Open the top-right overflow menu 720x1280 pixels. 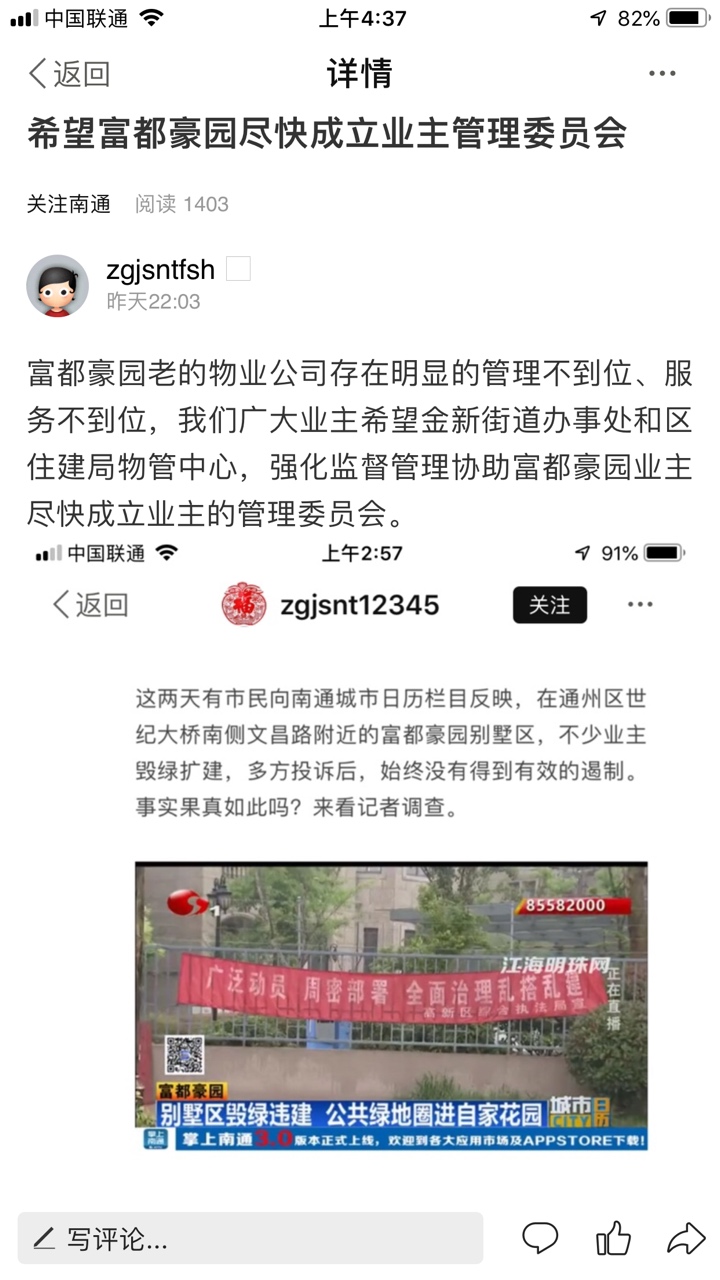(x=662, y=73)
